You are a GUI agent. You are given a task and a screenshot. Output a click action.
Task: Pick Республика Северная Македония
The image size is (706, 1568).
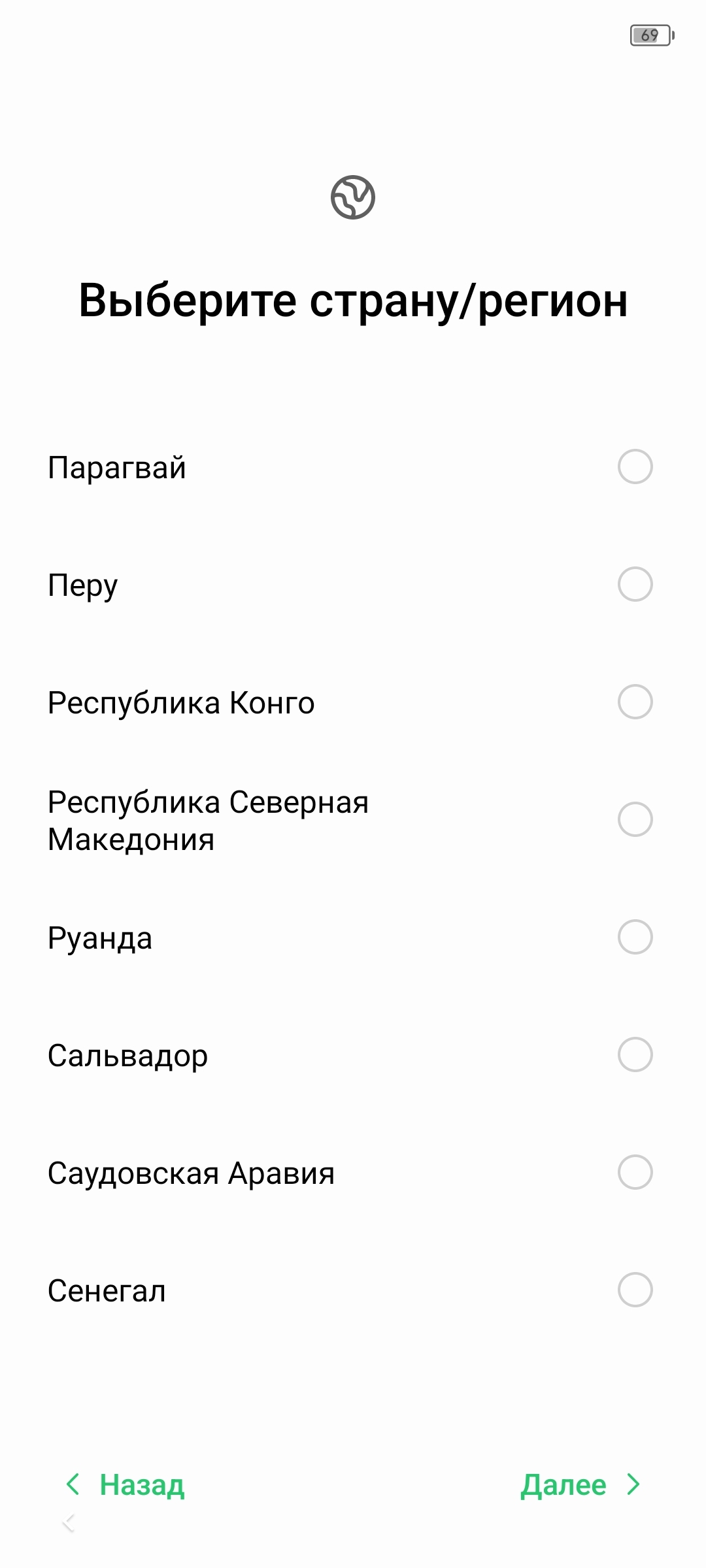[x=635, y=819]
